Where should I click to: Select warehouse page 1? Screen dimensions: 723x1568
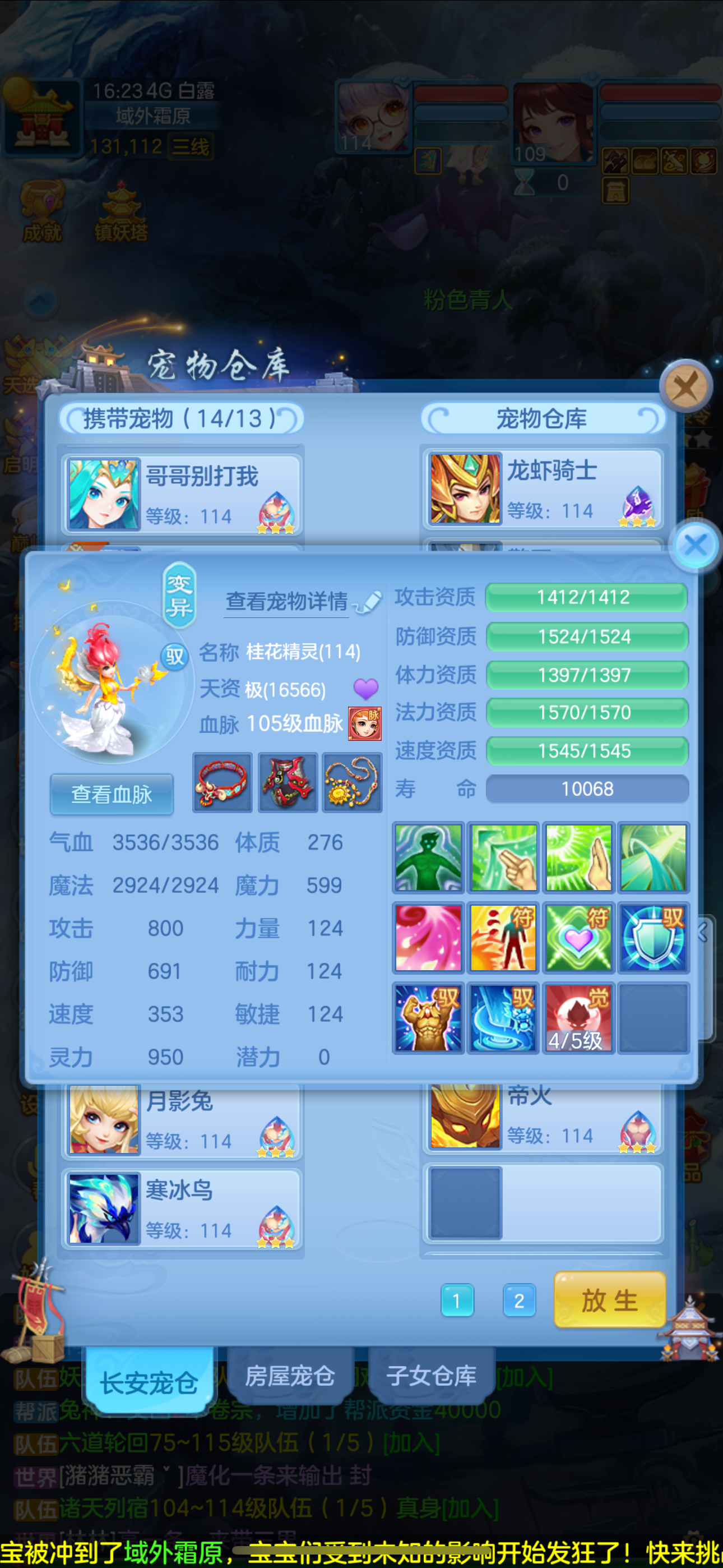tap(457, 1301)
